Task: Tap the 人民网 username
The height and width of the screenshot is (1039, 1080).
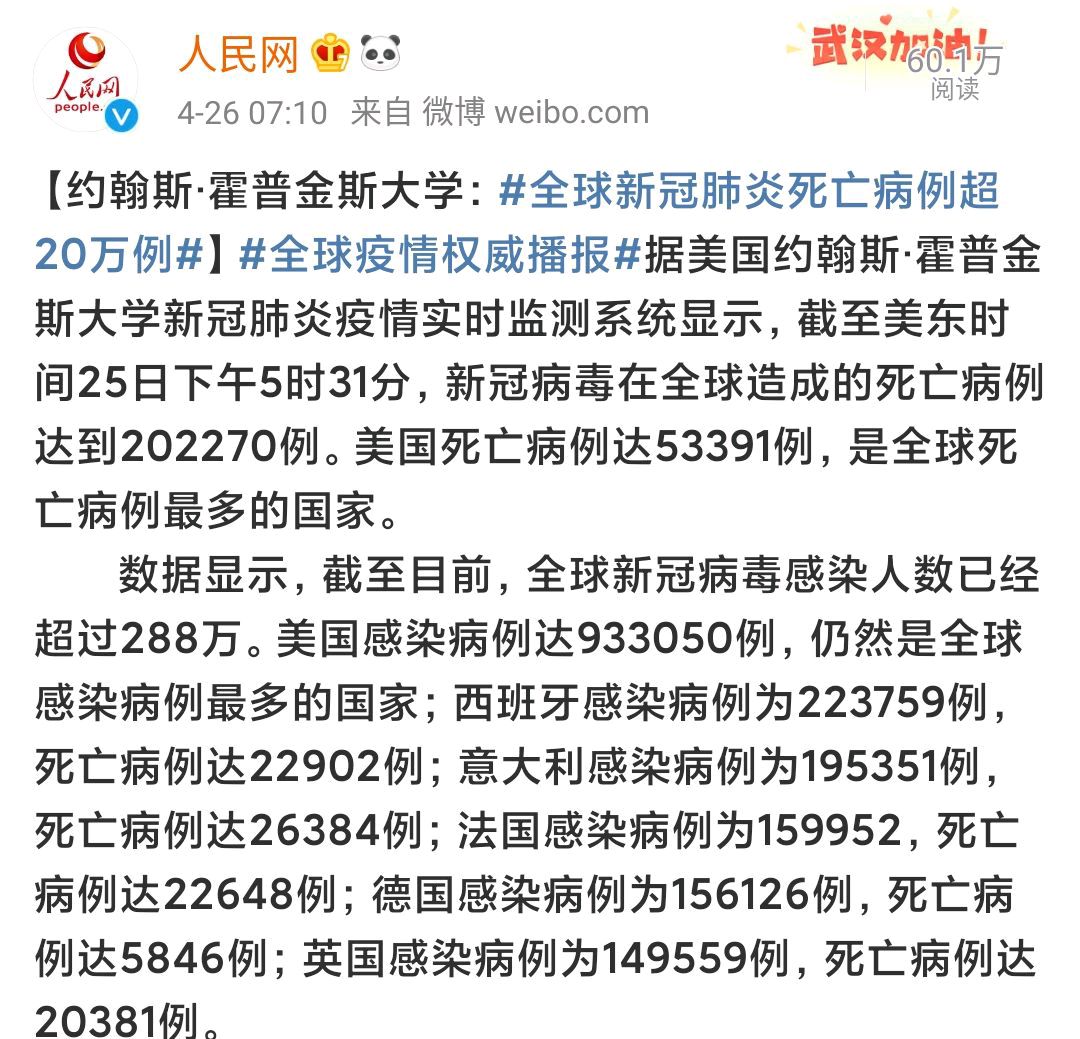Action: (x=238, y=53)
